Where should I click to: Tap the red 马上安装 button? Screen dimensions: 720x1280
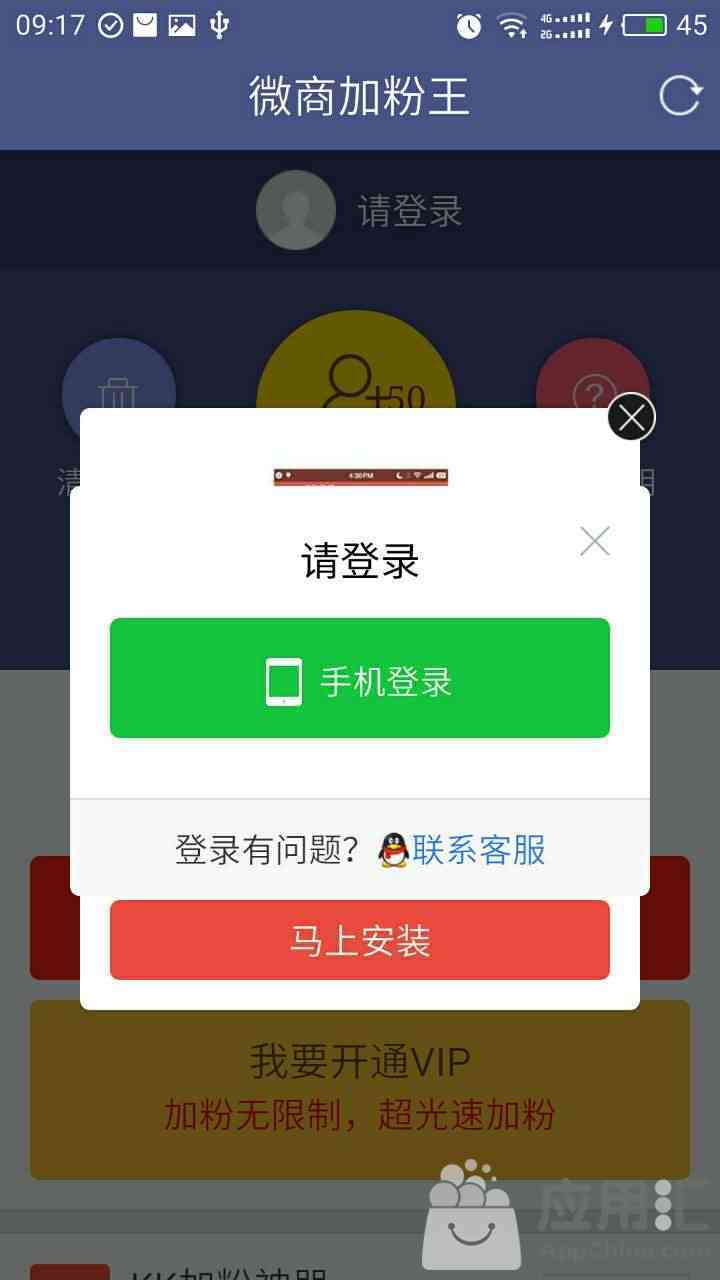point(360,941)
